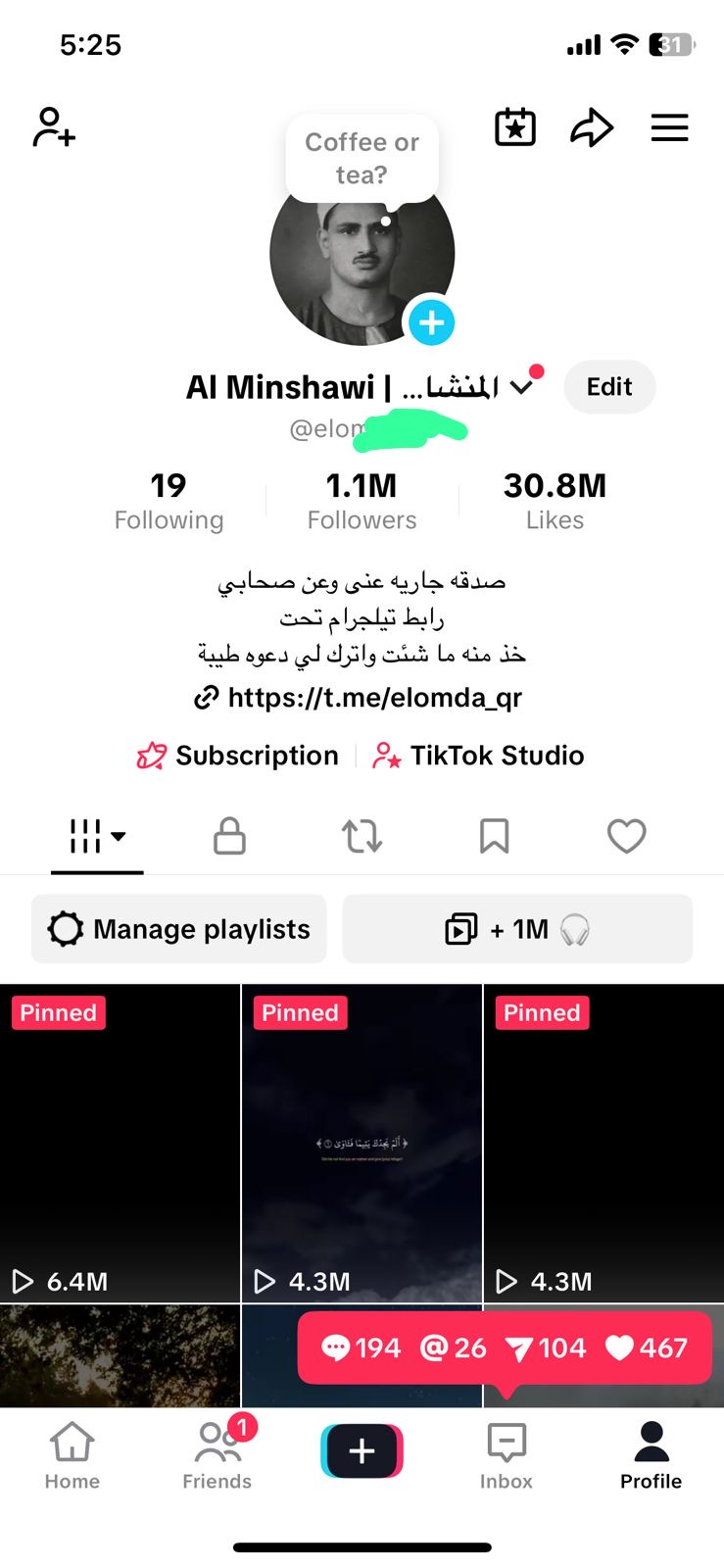Share this profile
This screenshot has height=1568, width=724.
(592, 127)
